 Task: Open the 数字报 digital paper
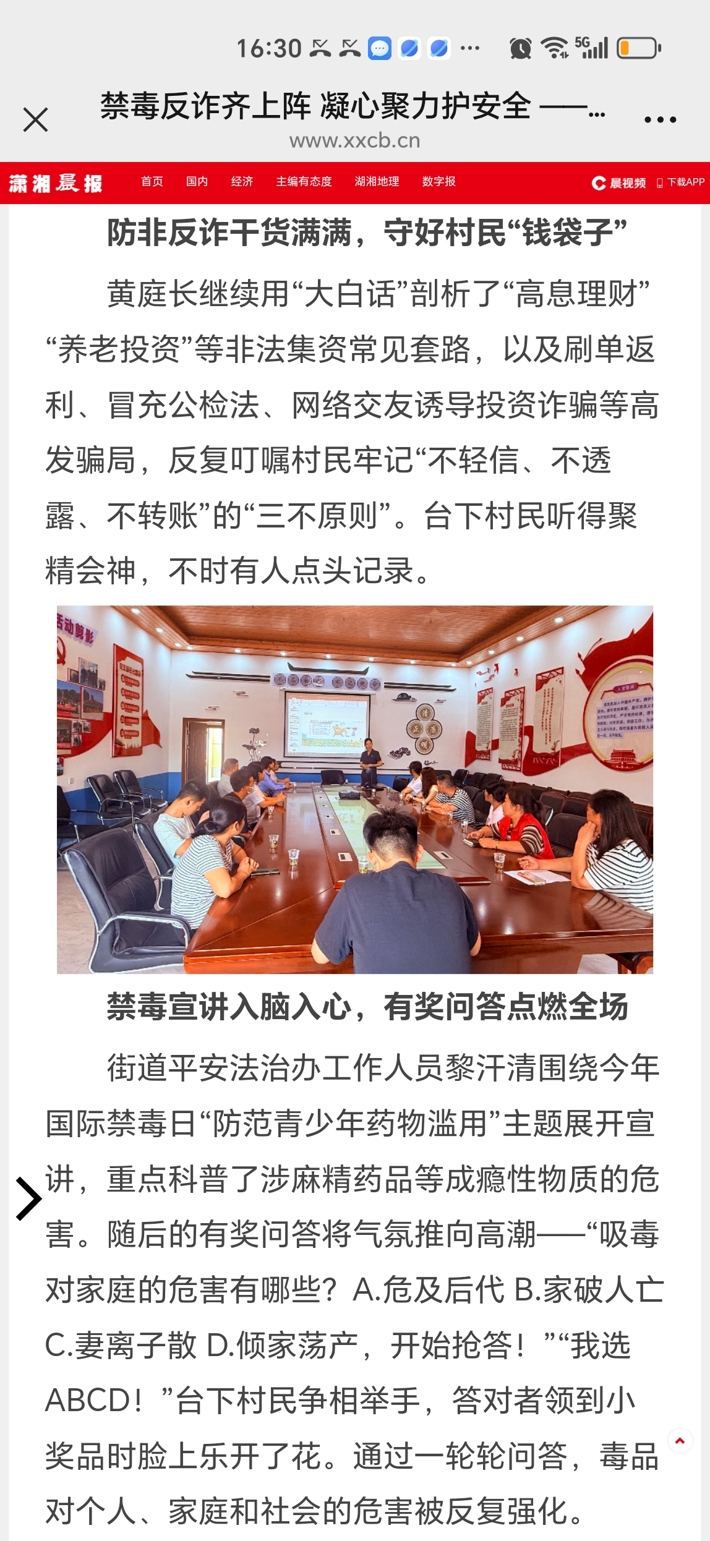(439, 182)
